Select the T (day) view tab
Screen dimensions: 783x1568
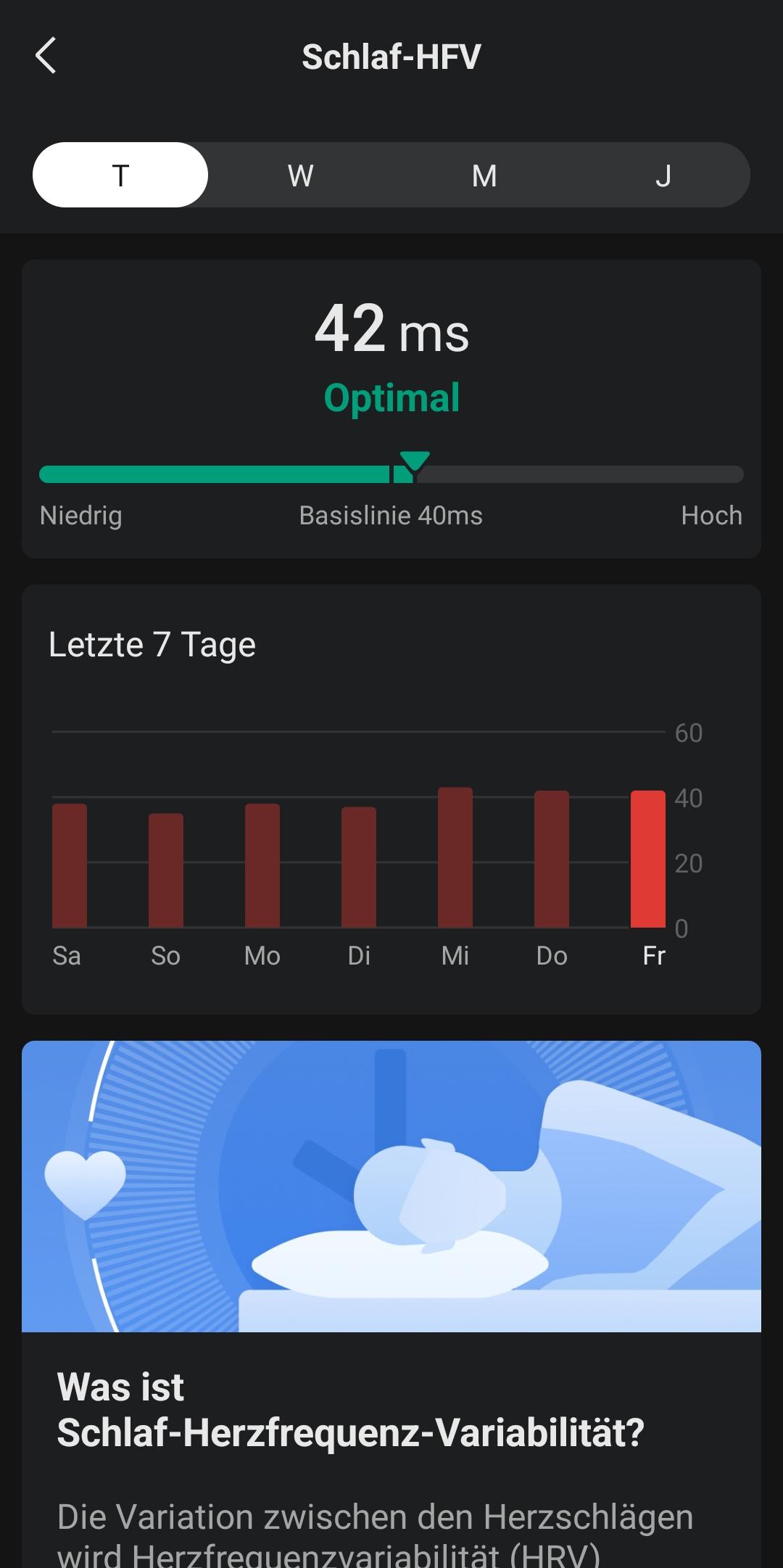(x=120, y=175)
